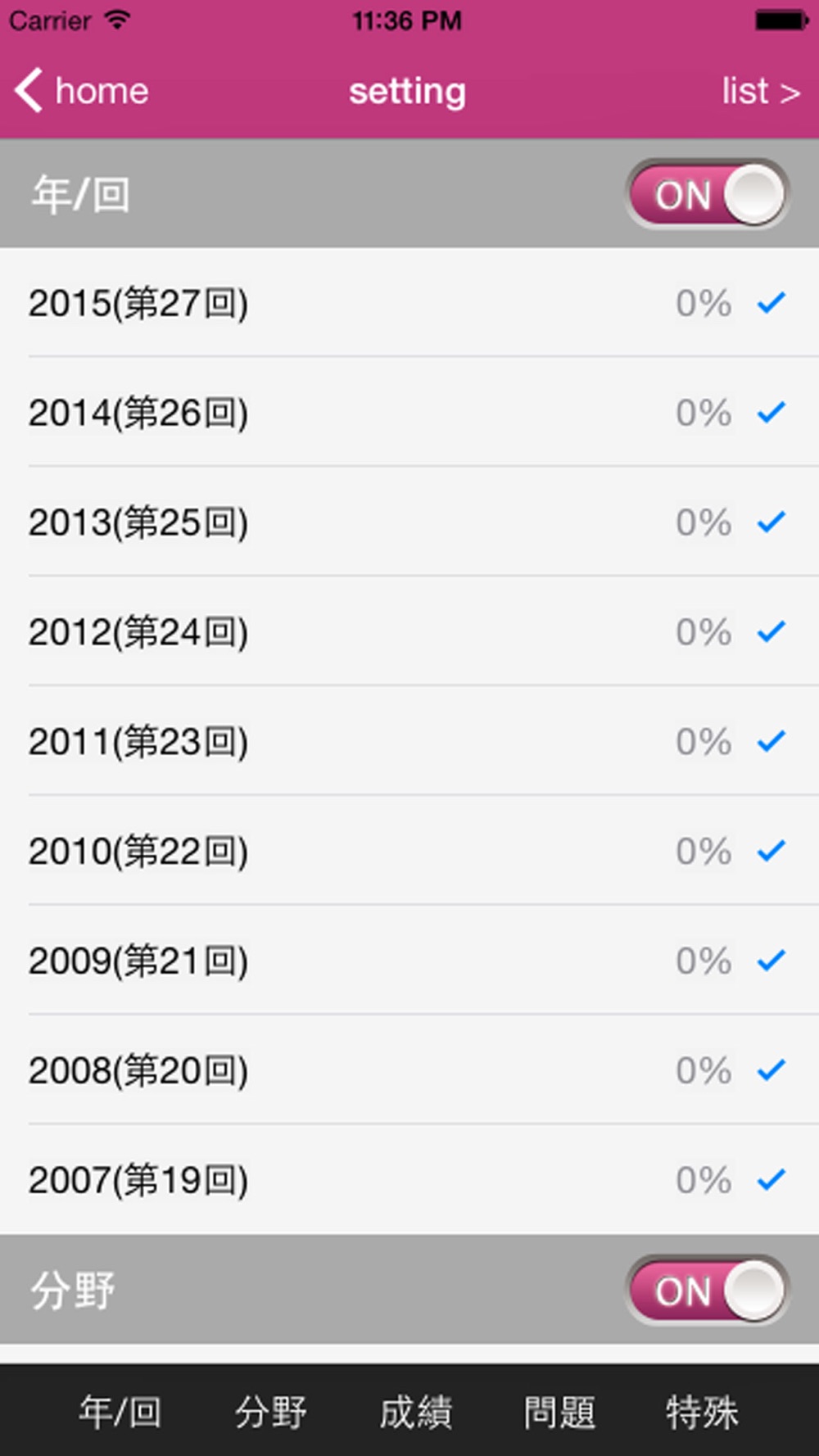Viewport: 819px width, 1456px height.
Task: Tap the 2012(第24回) row
Action: point(409,631)
